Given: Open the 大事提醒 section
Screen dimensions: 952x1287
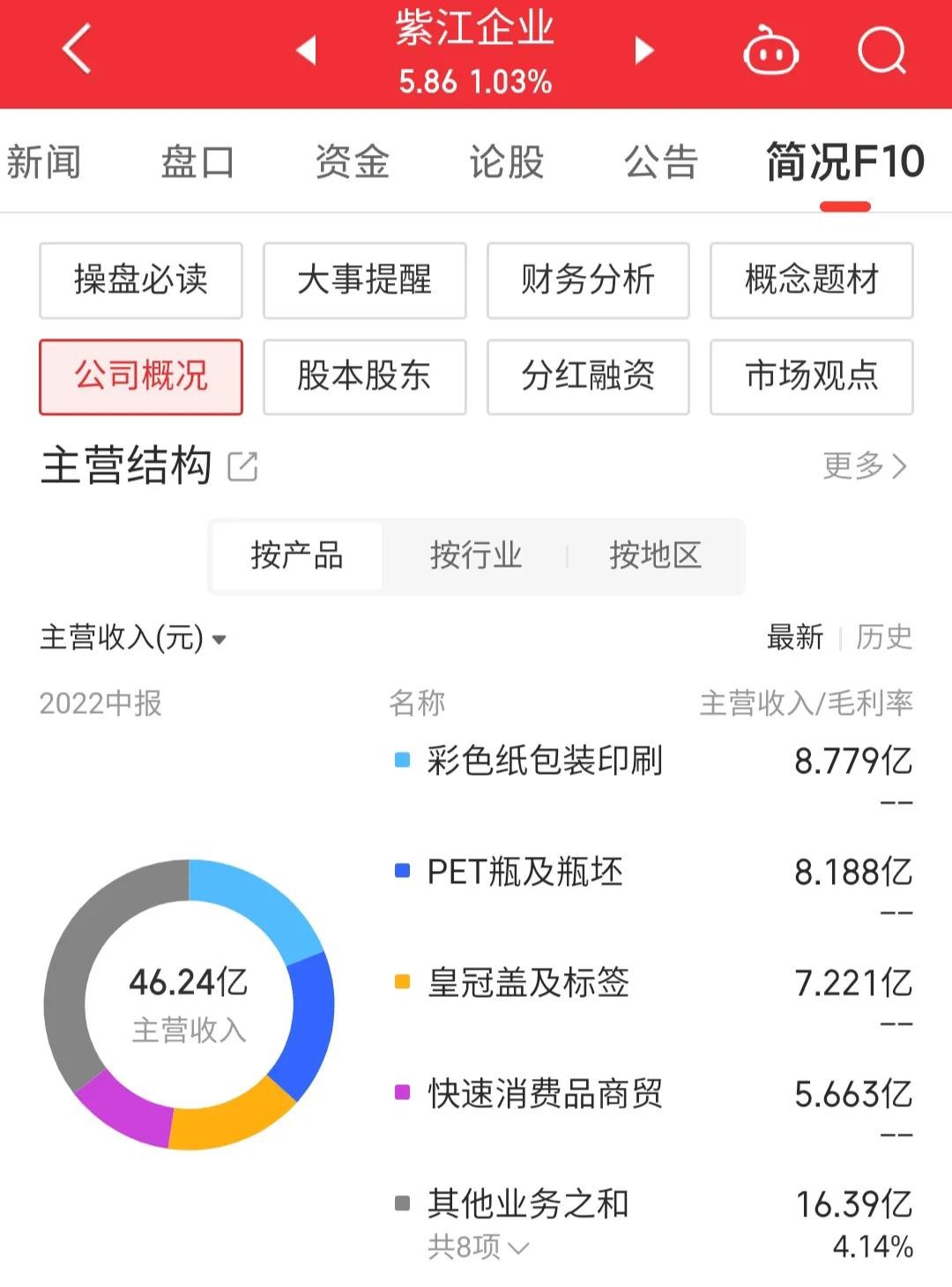Looking at the screenshot, I should [364, 280].
